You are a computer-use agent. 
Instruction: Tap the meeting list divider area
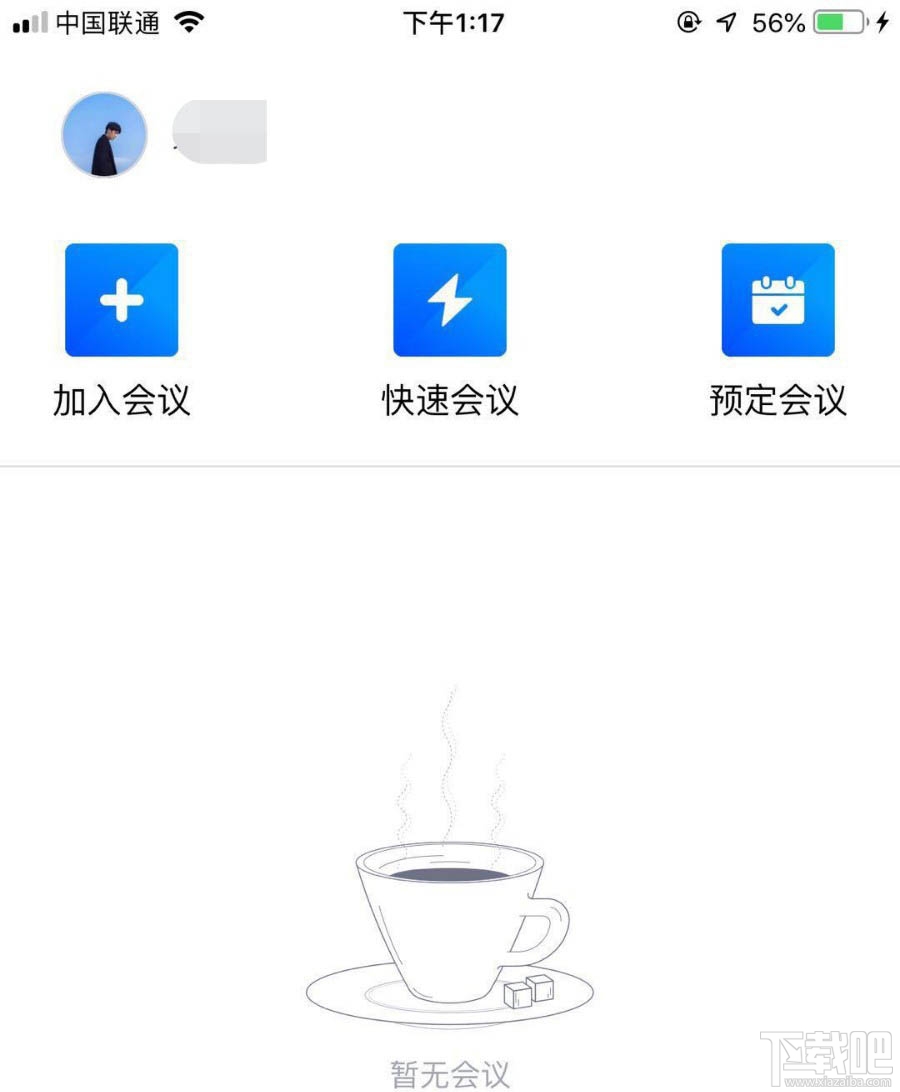point(450,461)
